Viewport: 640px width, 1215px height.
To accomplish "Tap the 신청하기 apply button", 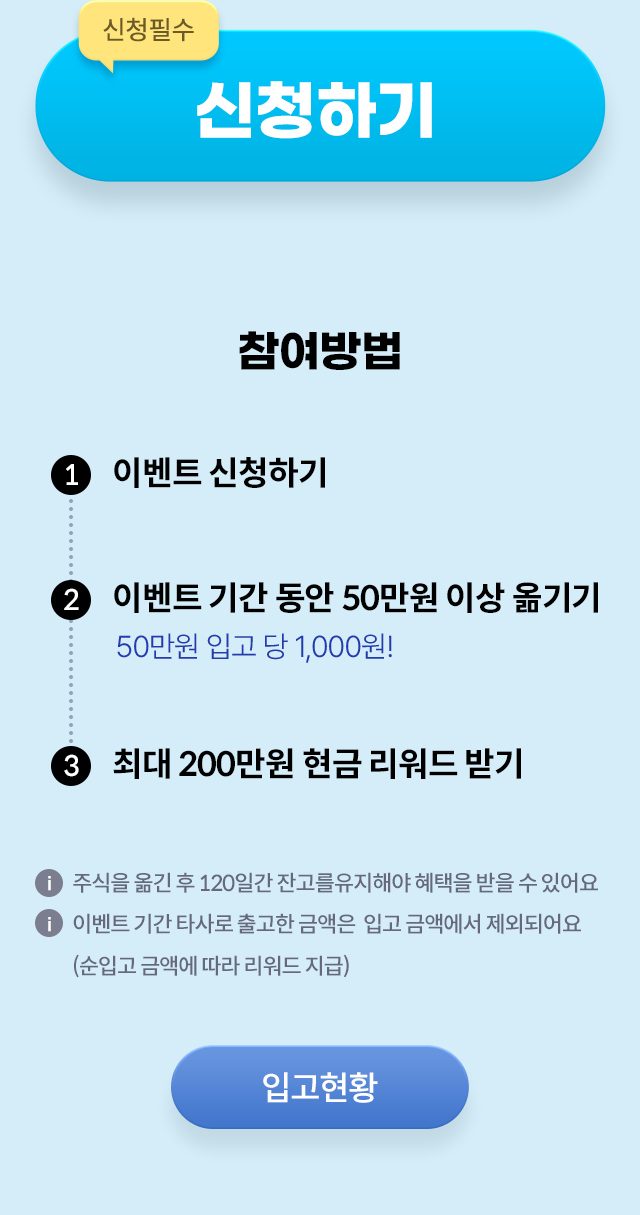I will 320,108.
